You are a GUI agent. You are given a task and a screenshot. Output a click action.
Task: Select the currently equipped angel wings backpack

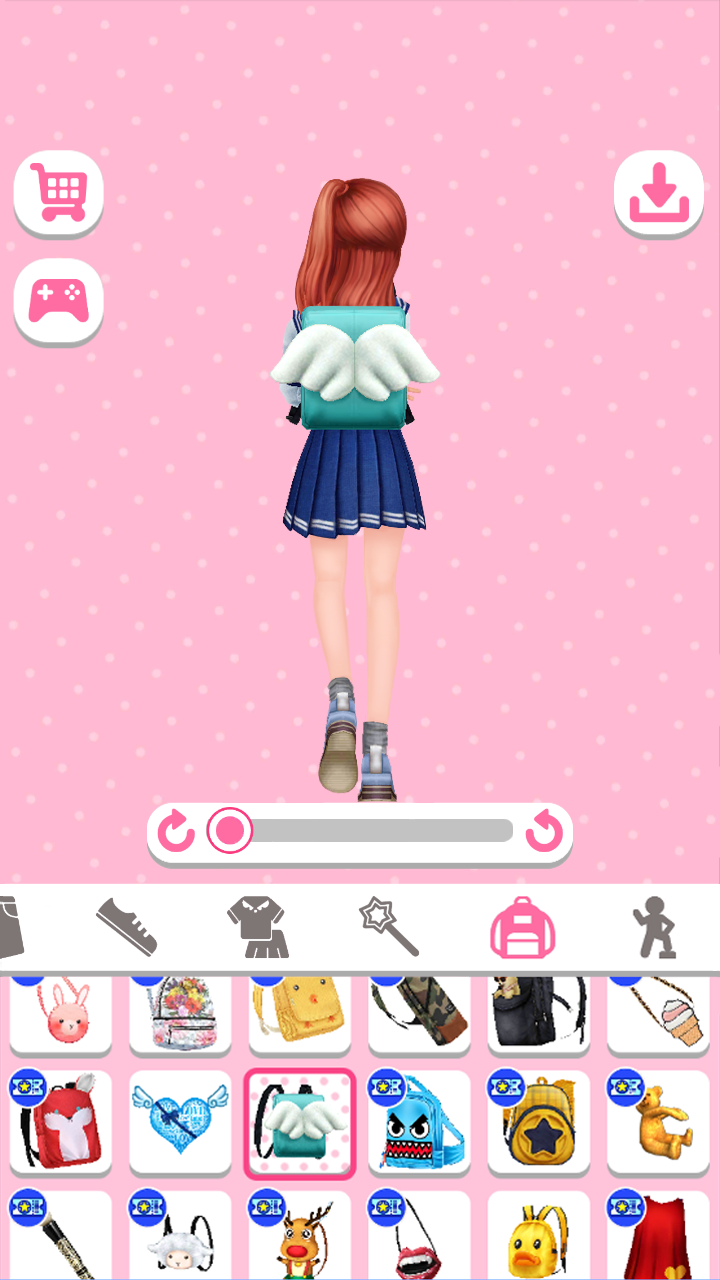[x=299, y=1122]
